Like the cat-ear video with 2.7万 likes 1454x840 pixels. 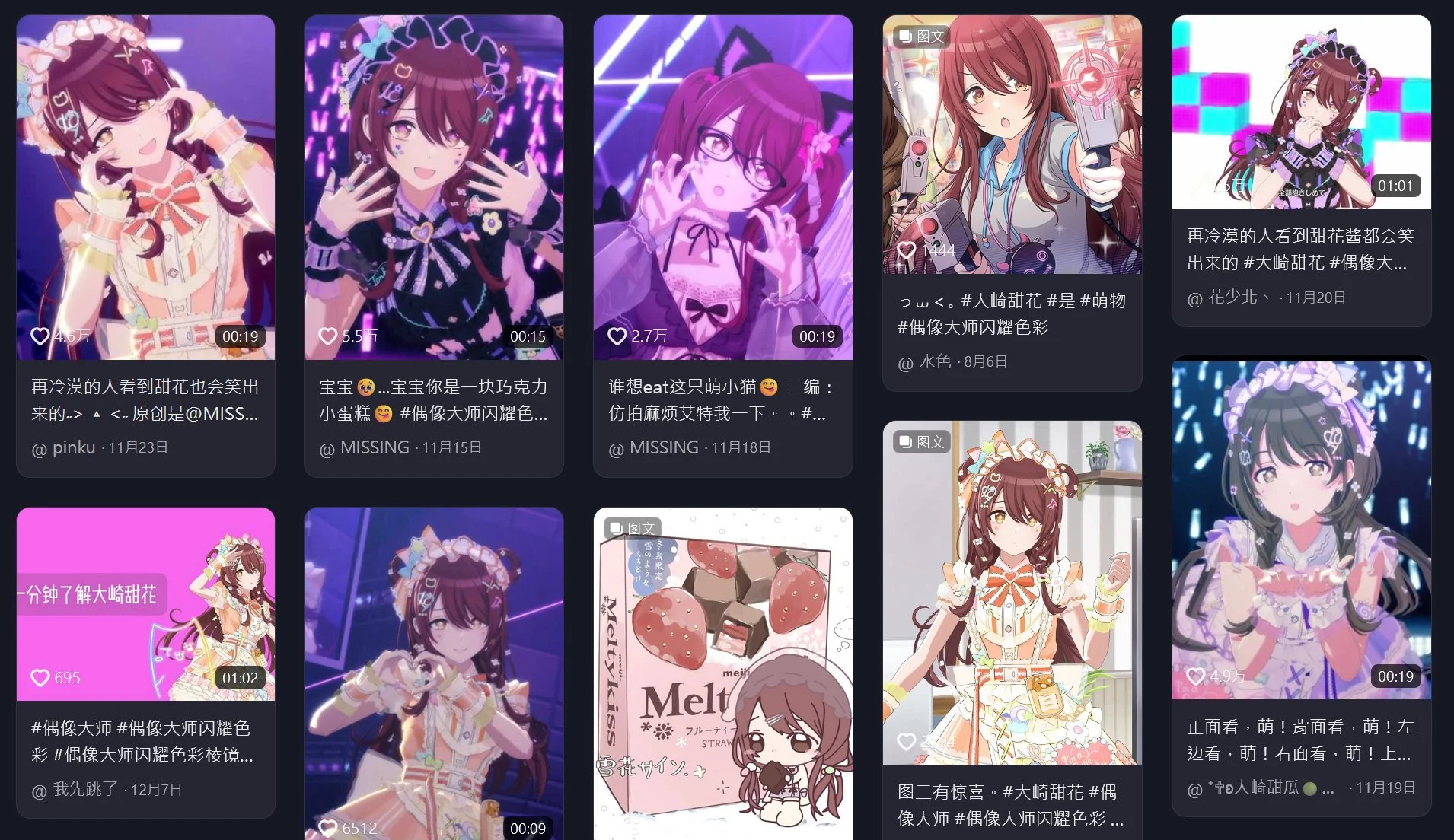tap(617, 336)
